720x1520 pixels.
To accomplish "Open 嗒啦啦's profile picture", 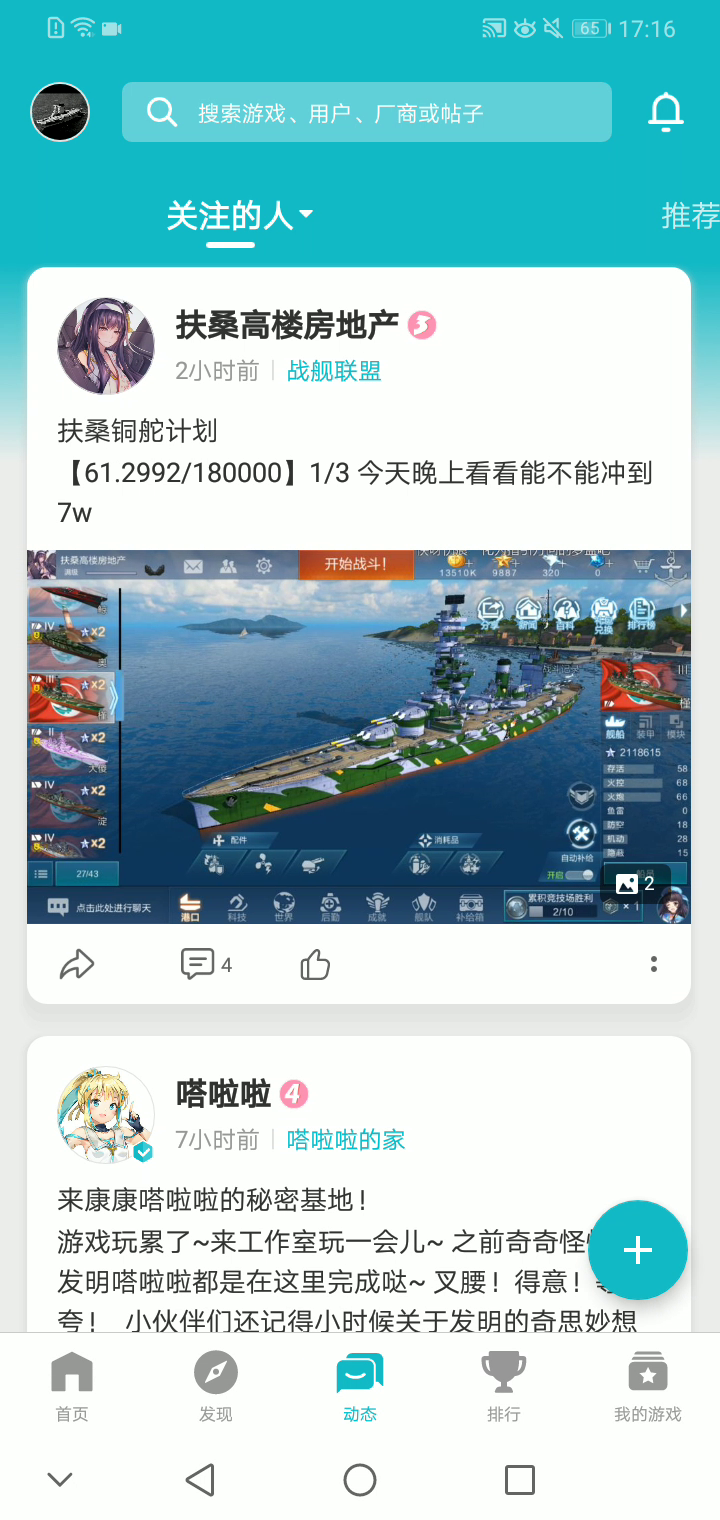I will pyautogui.click(x=106, y=1114).
